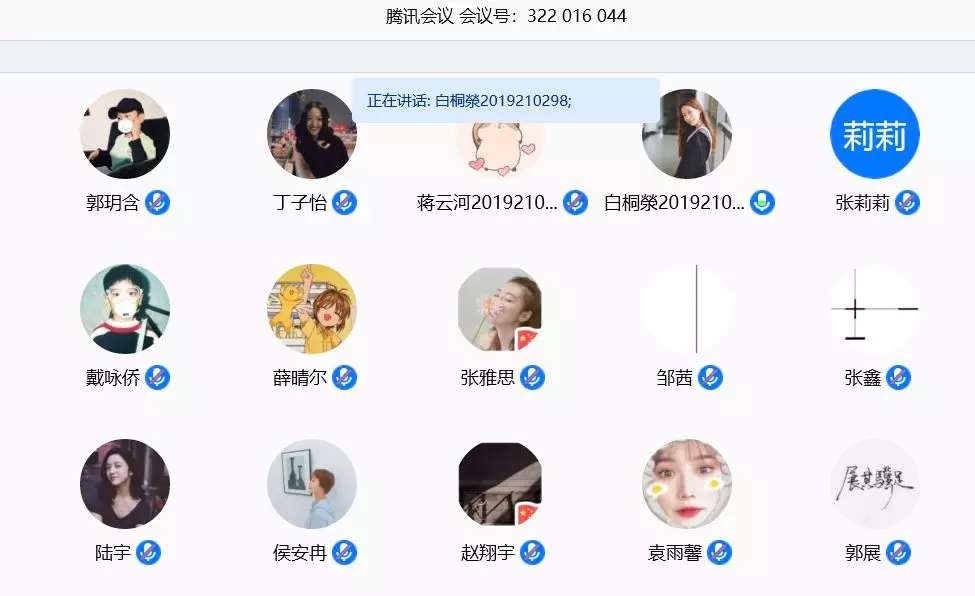Tap participant 陆宇's avatar
This screenshot has height=596, width=975.
[125, 484]
